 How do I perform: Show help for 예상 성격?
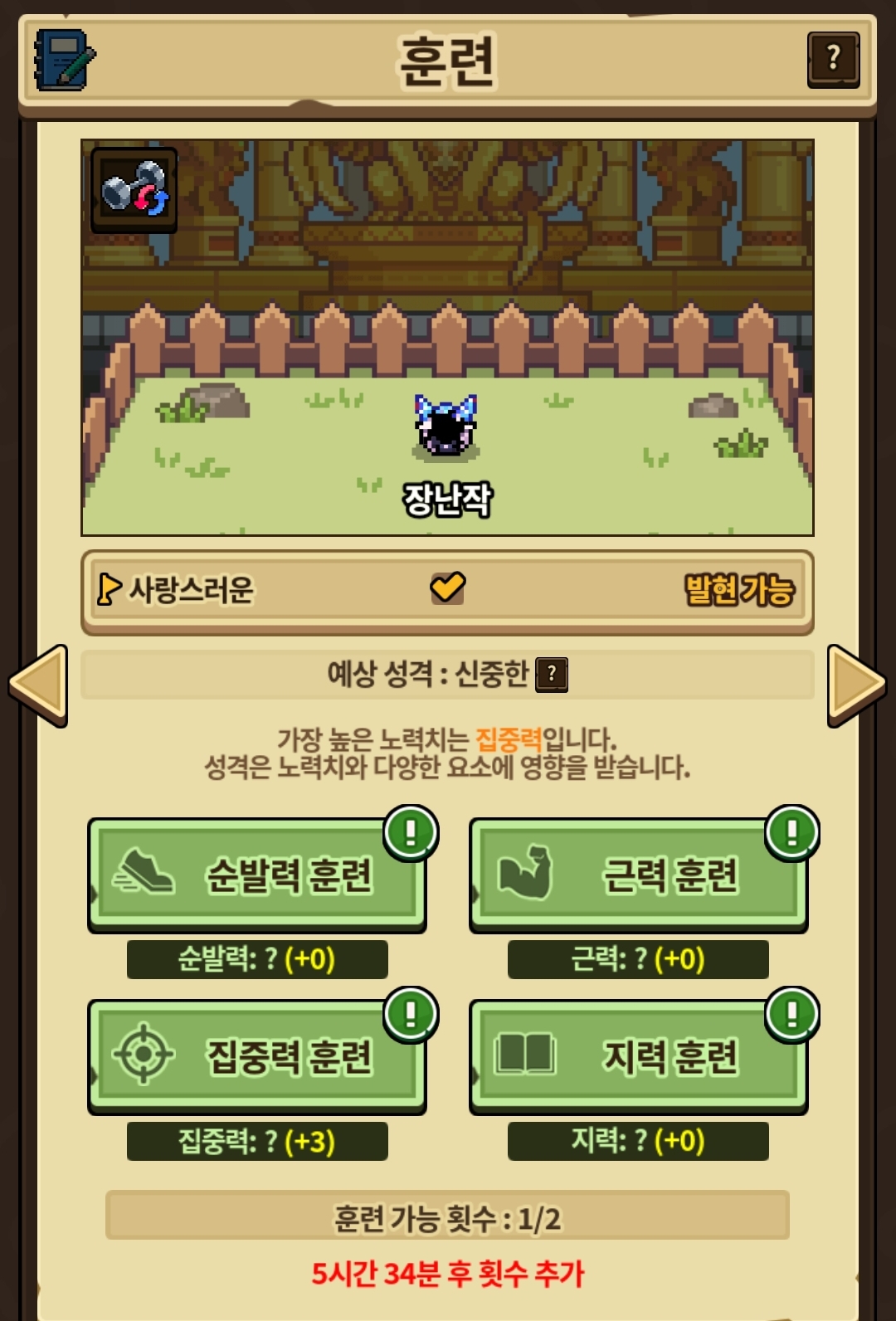(552, 675)
